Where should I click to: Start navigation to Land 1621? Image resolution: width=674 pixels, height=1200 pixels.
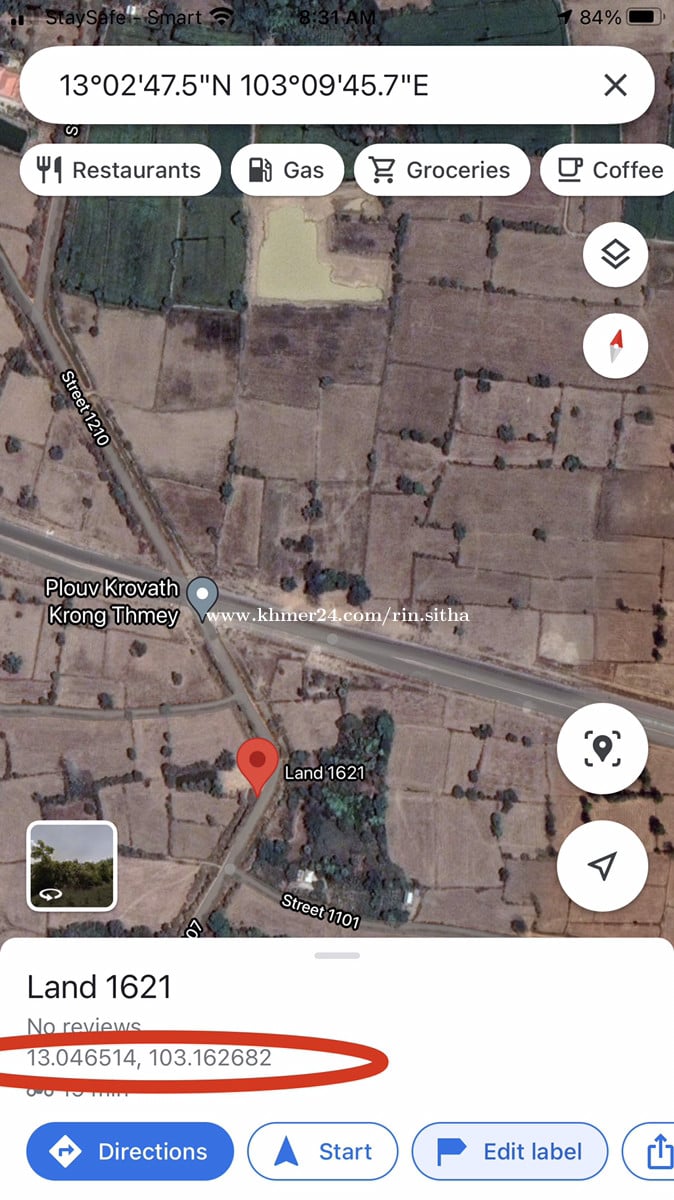(322, 1152)
